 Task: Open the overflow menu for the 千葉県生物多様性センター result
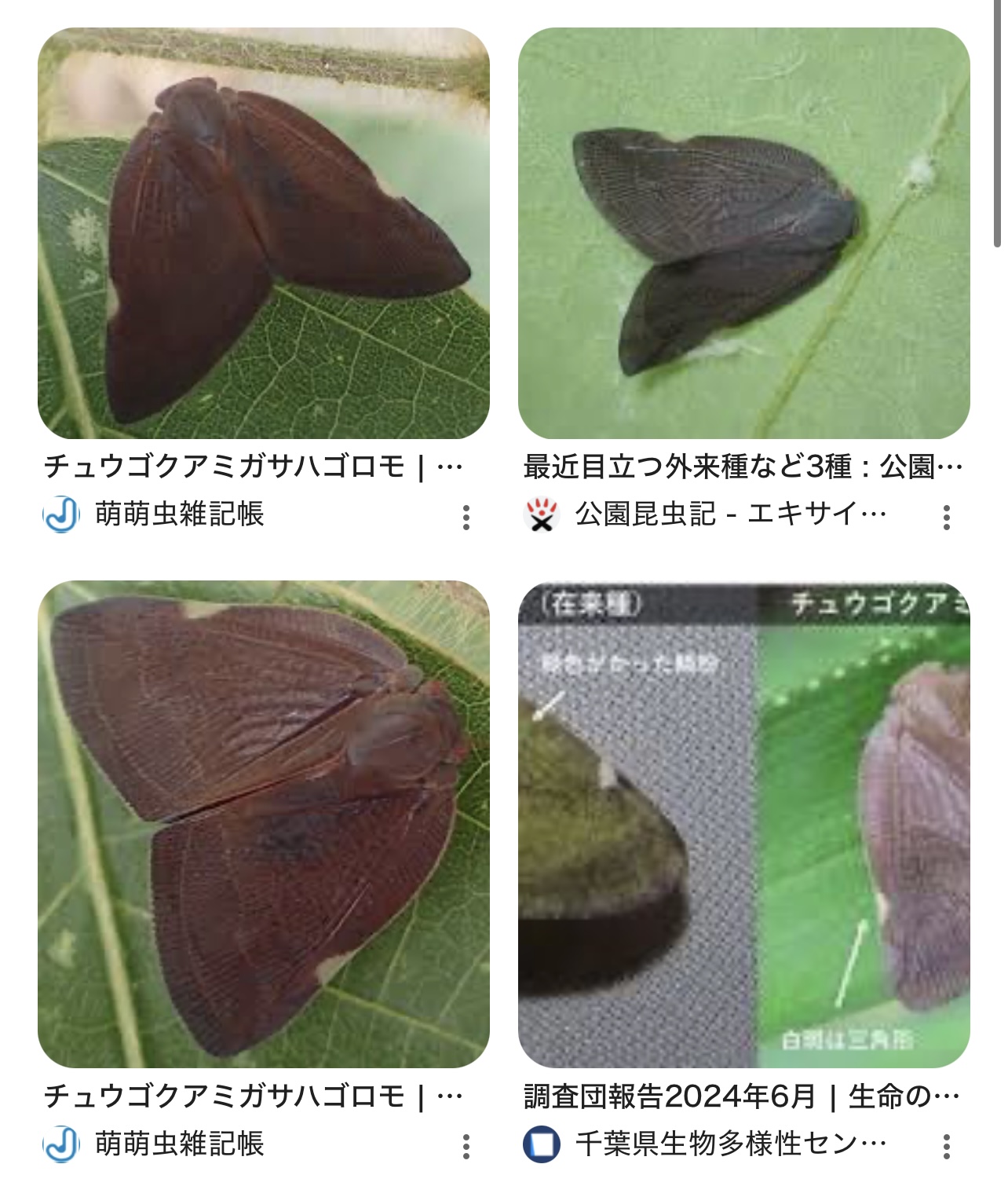[x=947, y=1146]
